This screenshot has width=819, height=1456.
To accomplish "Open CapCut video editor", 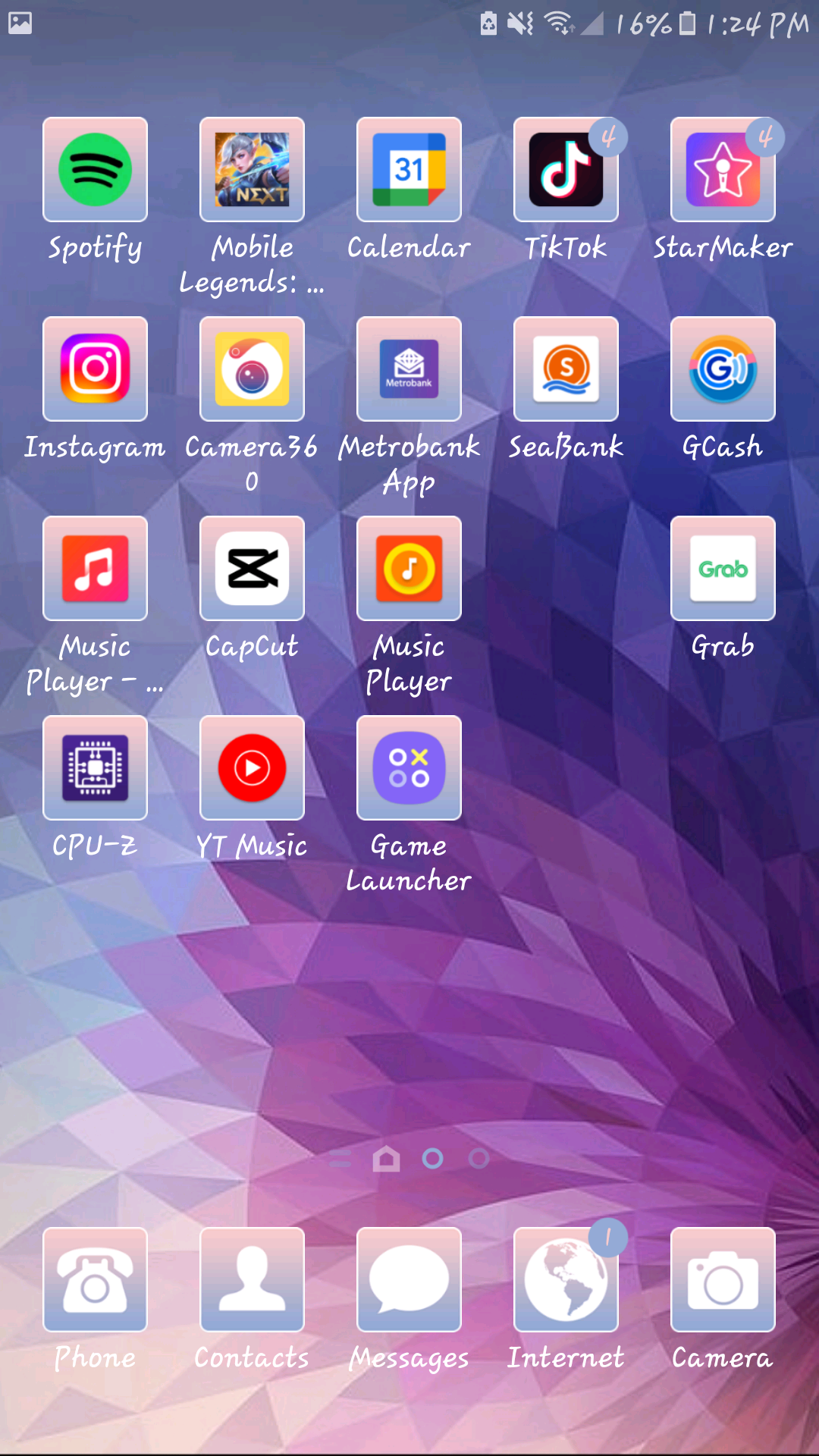I will tap(252, 568).
